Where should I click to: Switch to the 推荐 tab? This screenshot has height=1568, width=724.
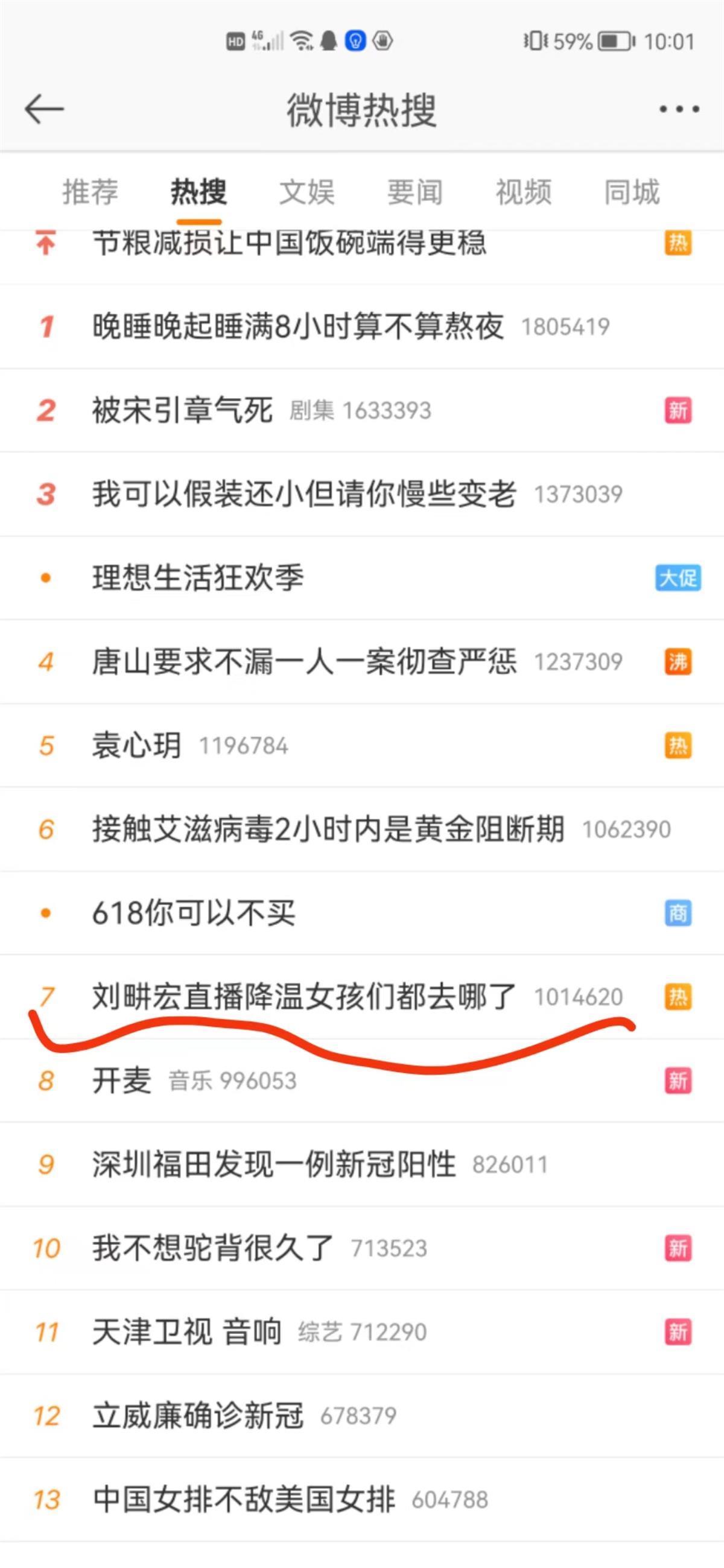(x=90, y=192)
